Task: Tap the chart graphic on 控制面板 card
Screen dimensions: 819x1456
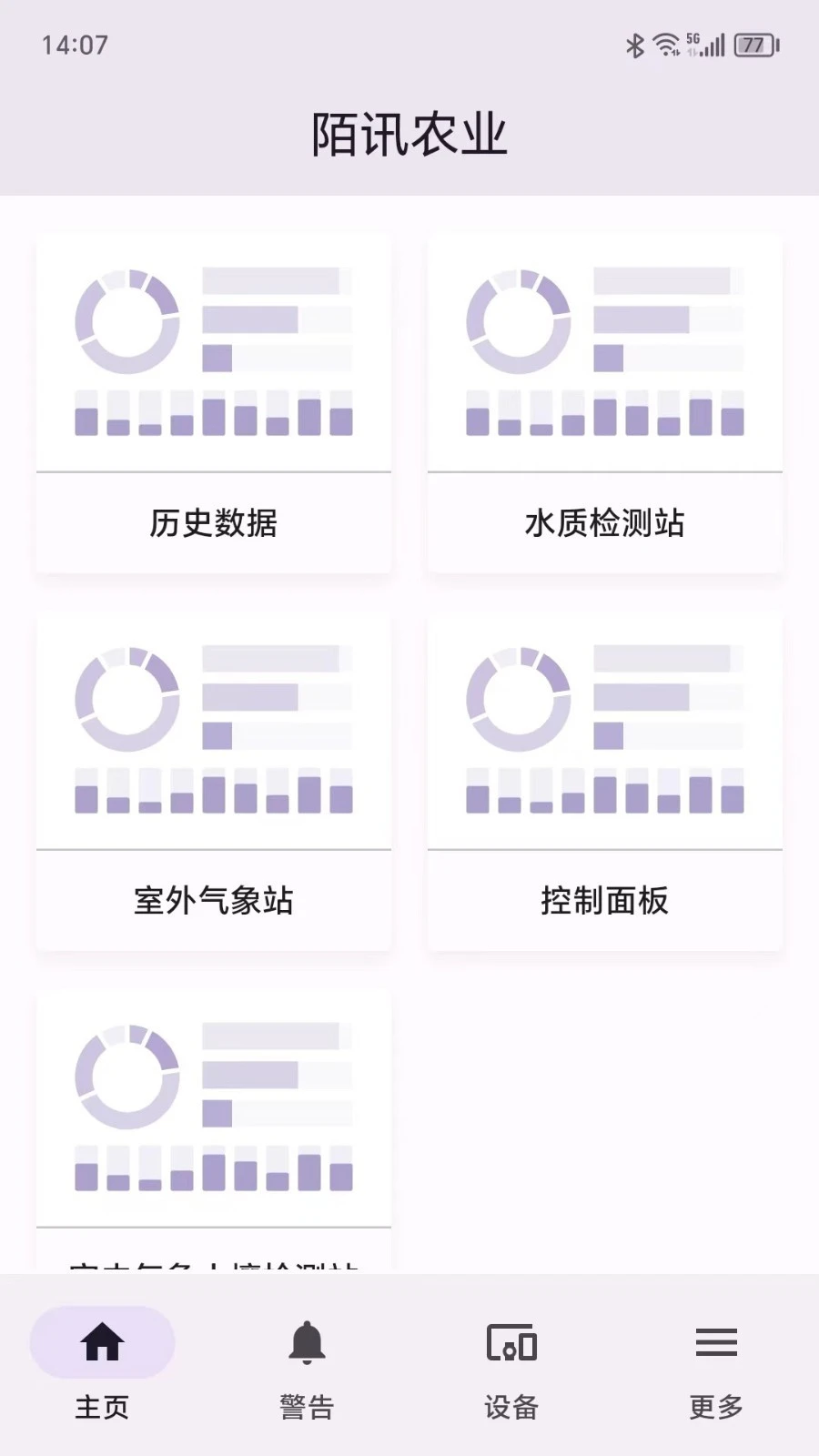Action: pos(604,728)
